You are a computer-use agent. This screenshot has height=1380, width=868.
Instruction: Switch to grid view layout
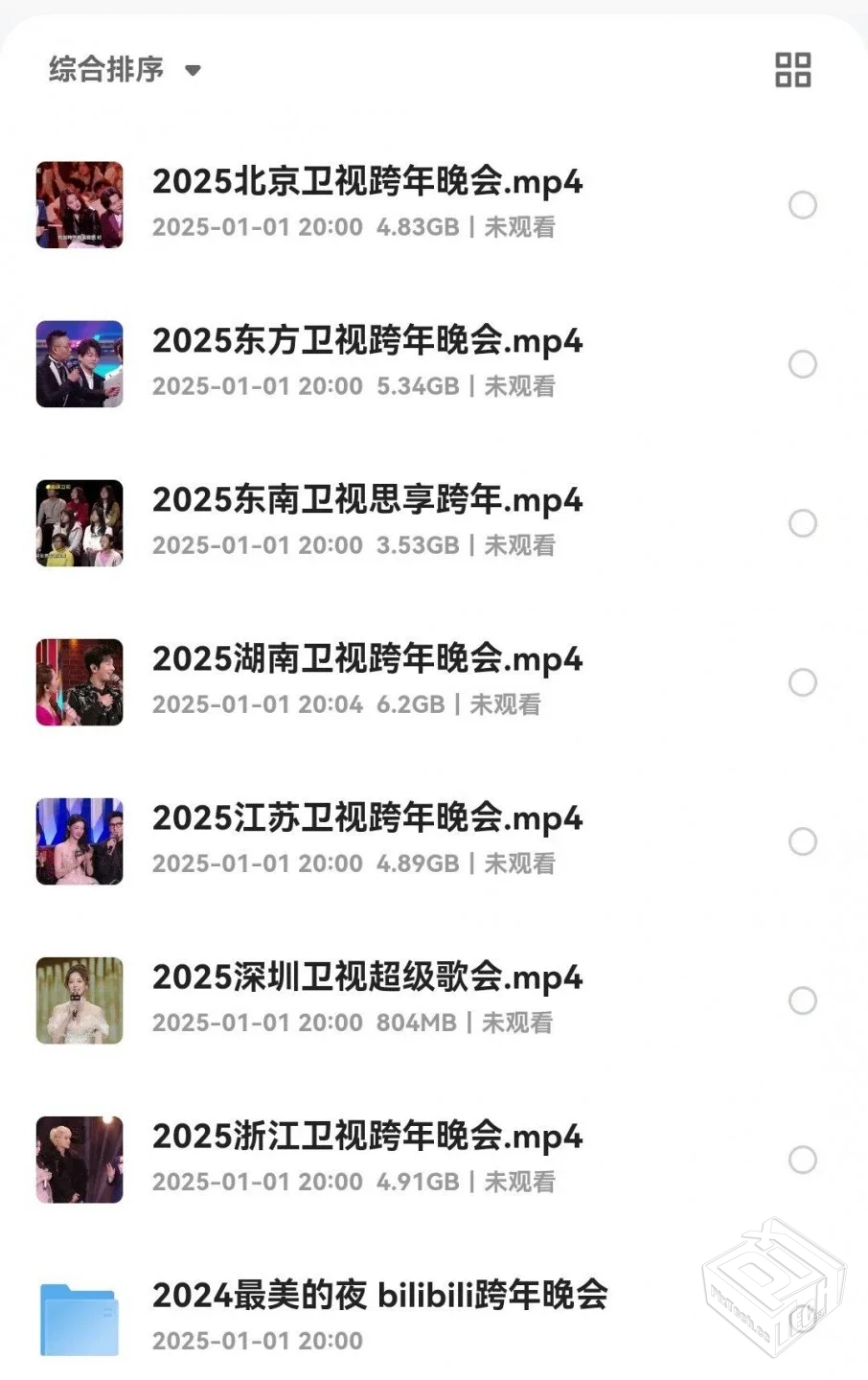[793, 69]
